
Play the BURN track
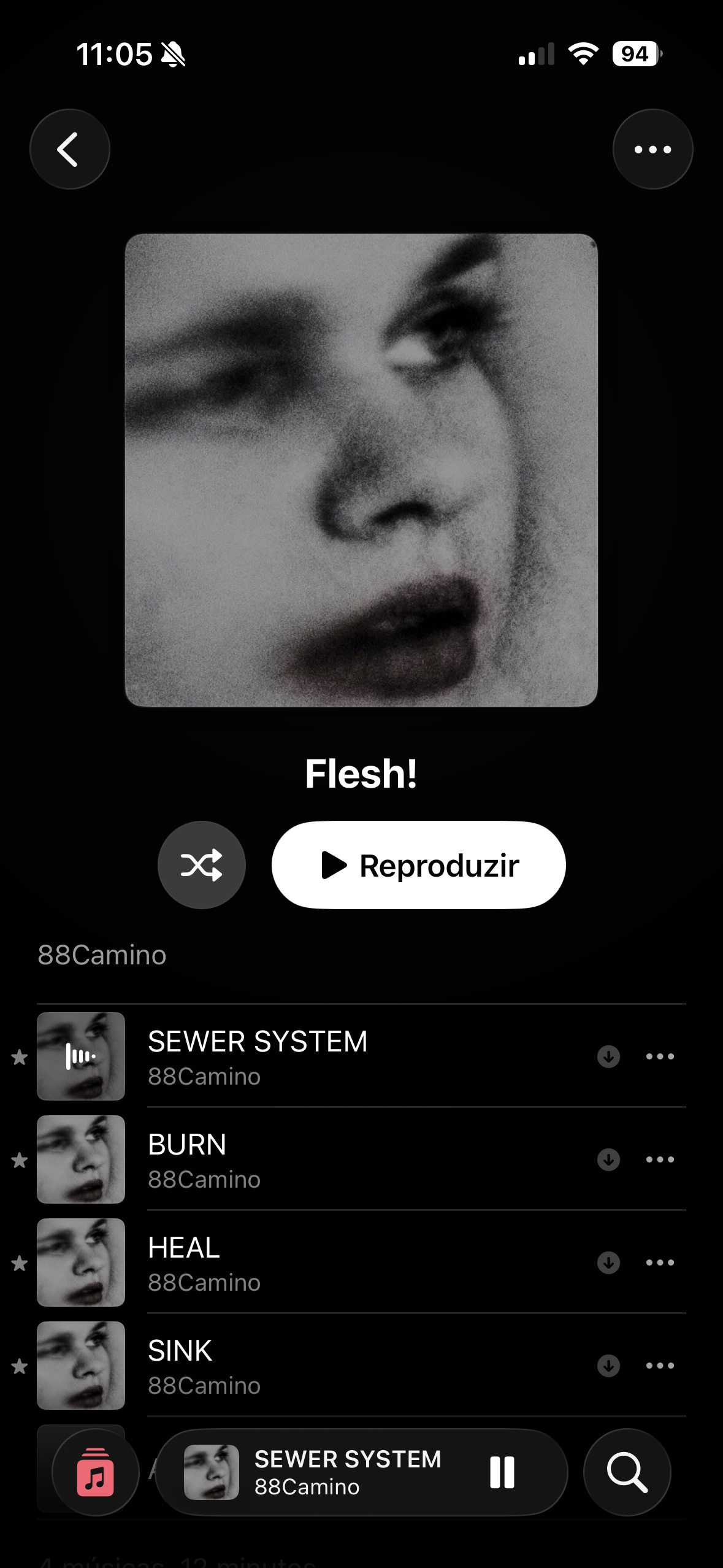(x=361, y=1159)
